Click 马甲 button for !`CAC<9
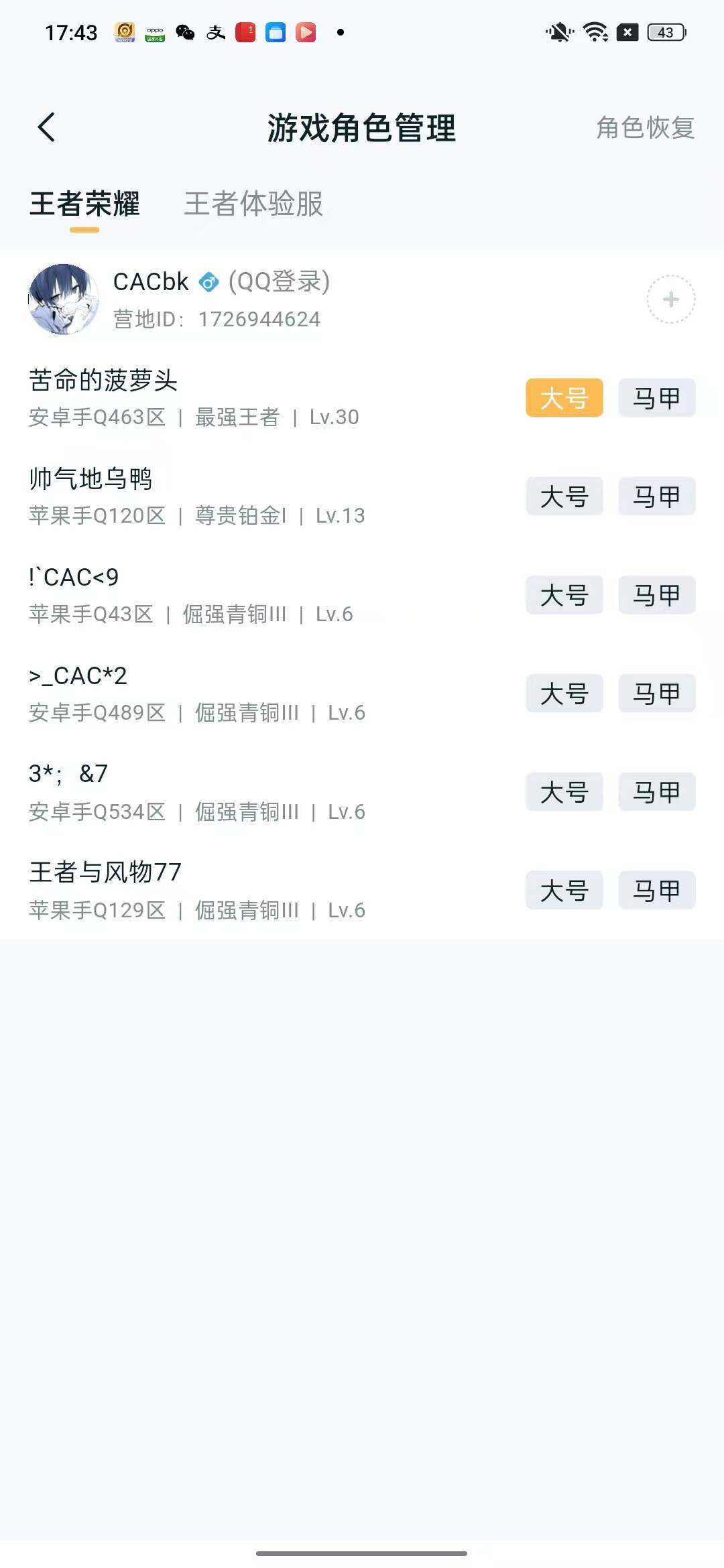Viewport: 724px width, 1568px height. tap(656, 595)
